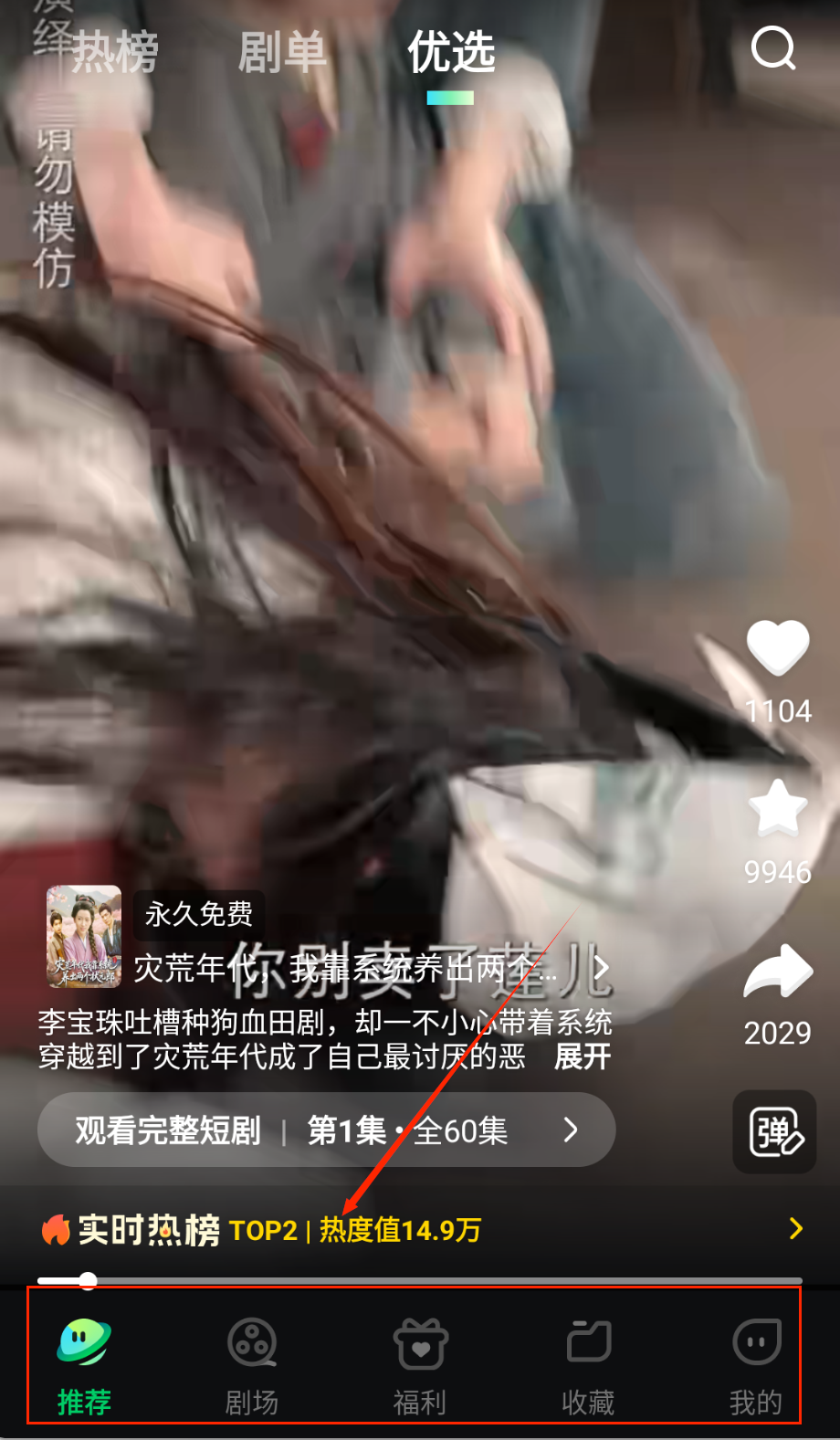
Task: Open the 实时热榜 TOP2 ranking banner
Action: coord(420,1230)
